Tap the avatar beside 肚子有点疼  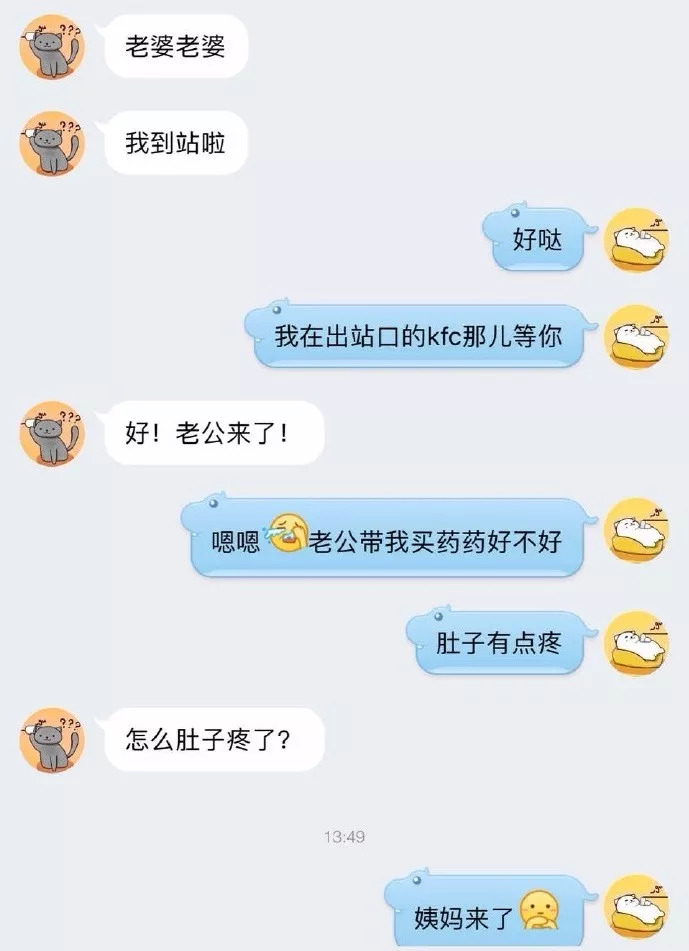point(640,643)
